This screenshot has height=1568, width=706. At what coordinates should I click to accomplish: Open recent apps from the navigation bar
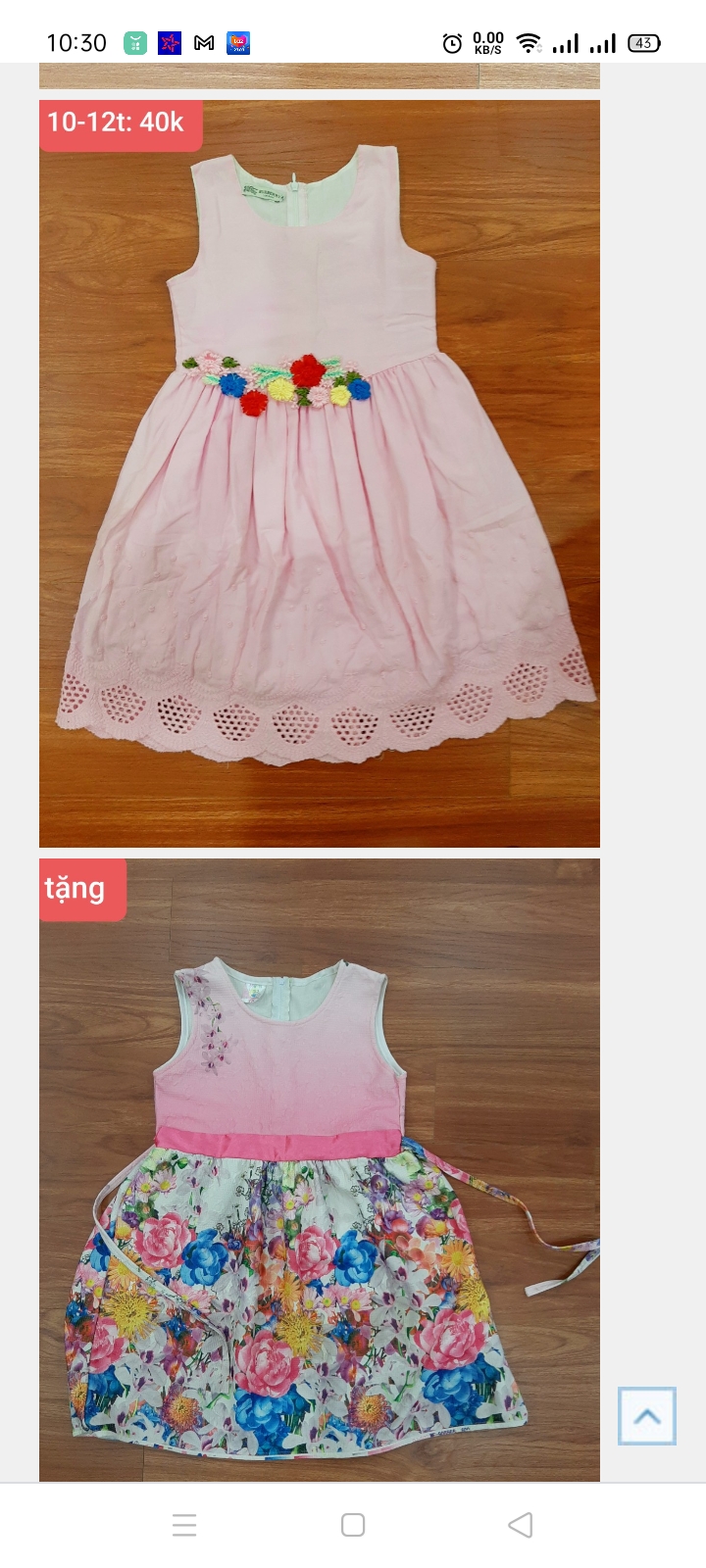tap(184, 1525)
